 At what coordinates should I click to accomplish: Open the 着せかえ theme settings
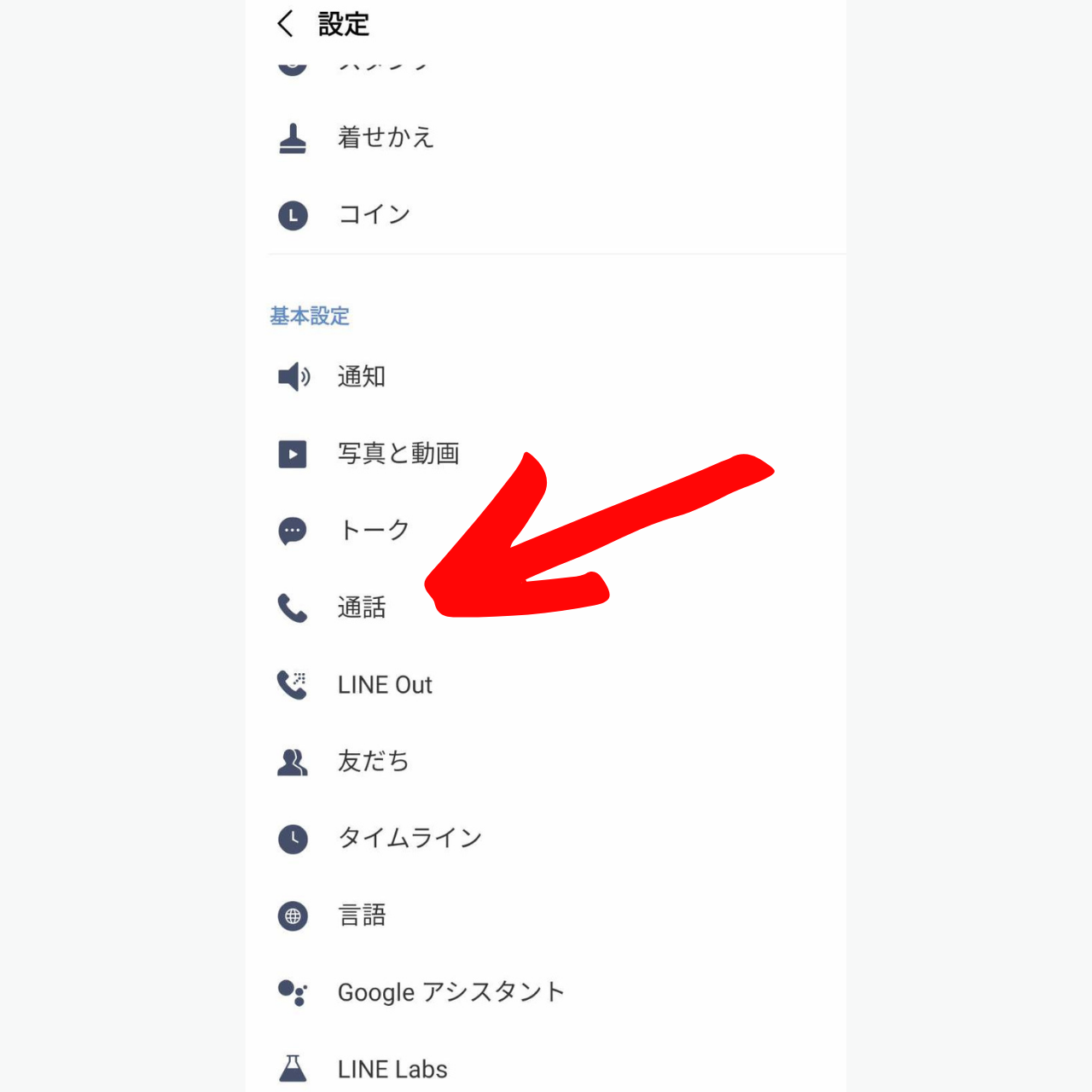point(386,137)
